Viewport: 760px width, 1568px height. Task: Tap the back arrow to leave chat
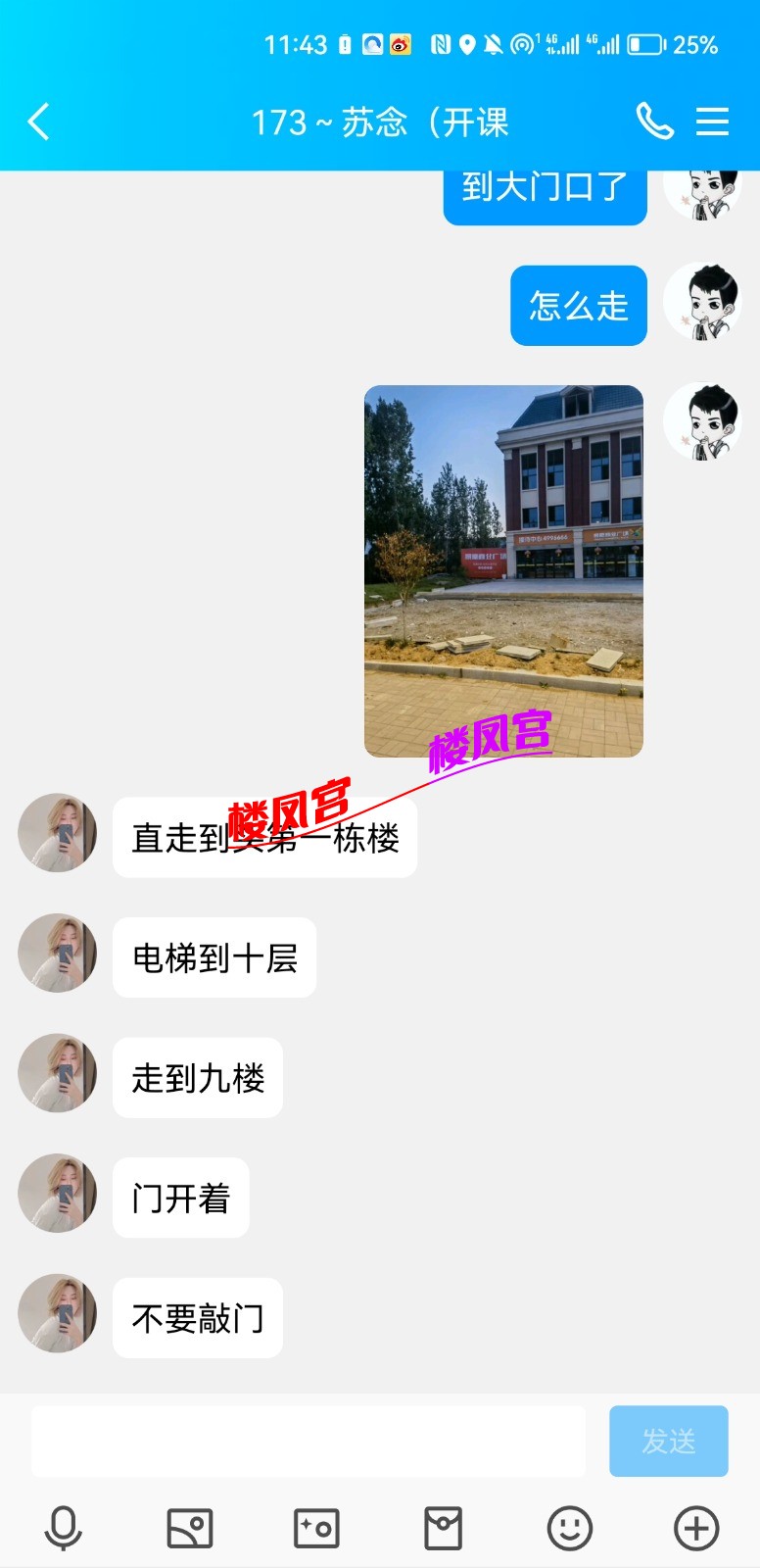[37, 122]
